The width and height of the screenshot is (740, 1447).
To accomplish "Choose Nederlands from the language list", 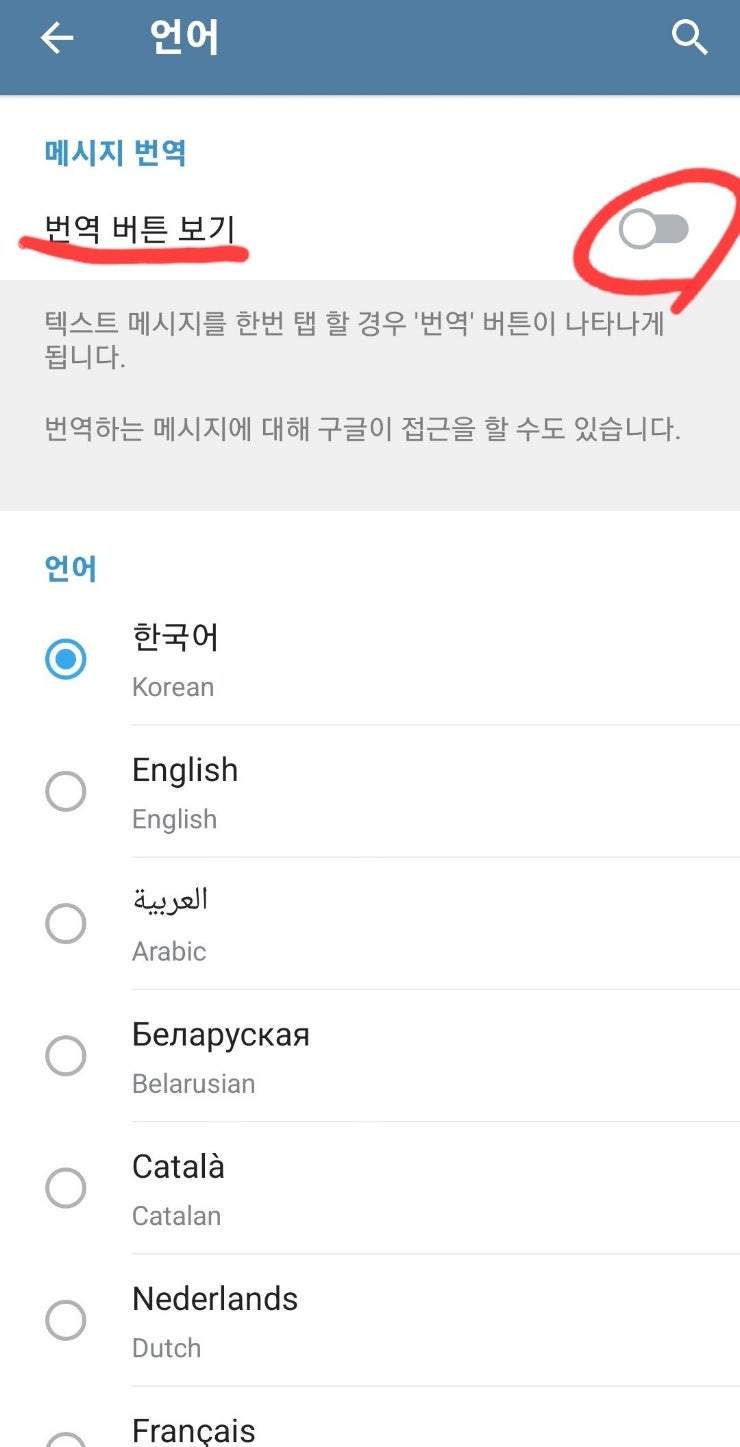I will pyautogui.click(x=300, y=1320).
